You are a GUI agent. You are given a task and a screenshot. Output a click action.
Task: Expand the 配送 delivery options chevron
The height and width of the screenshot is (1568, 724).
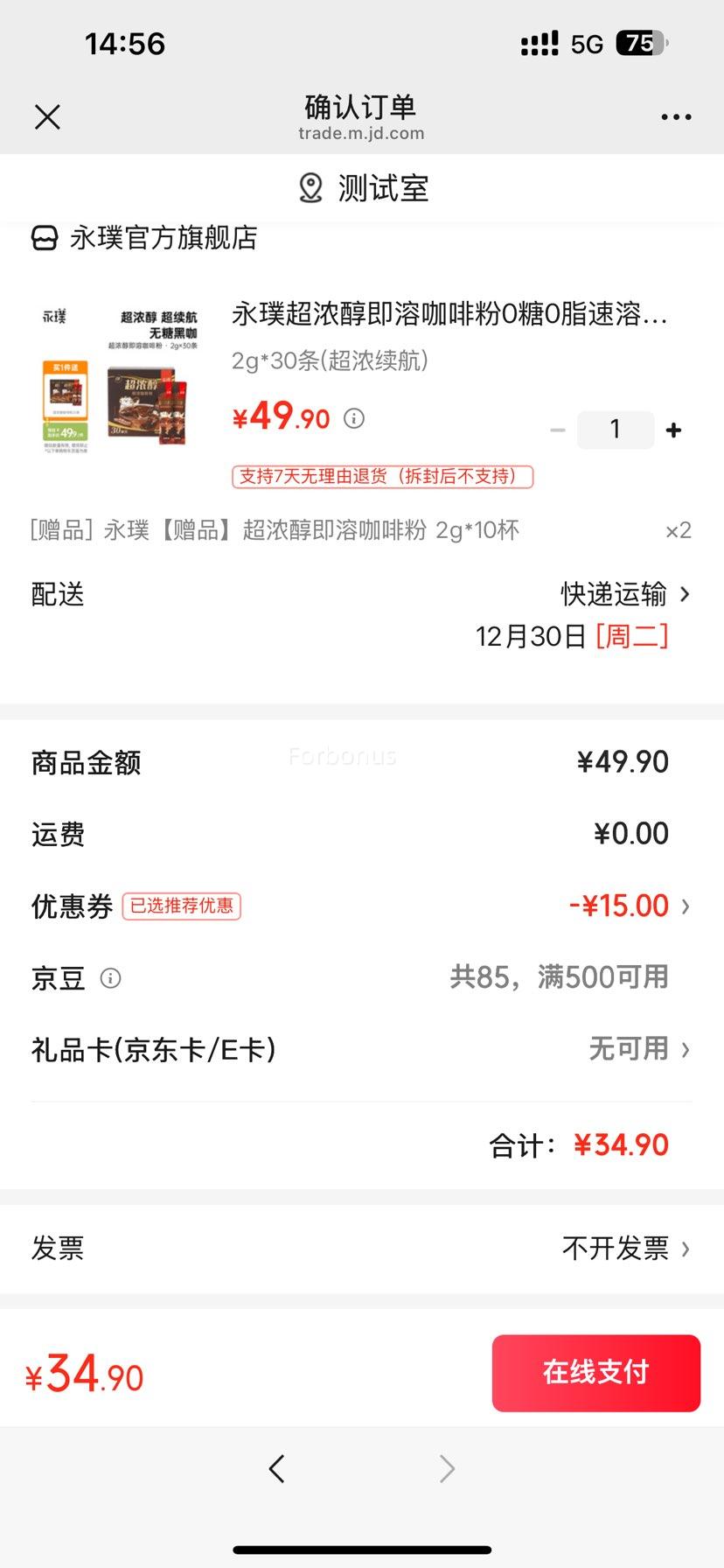point(688,595)
